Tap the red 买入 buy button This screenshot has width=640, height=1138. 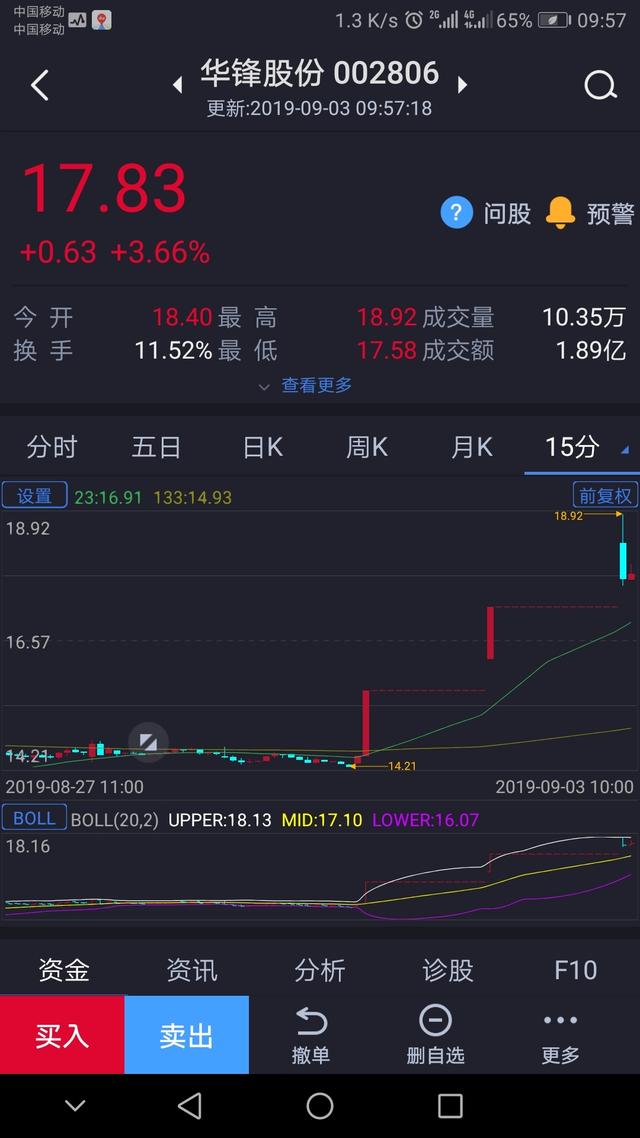(x=62, y=1035)
